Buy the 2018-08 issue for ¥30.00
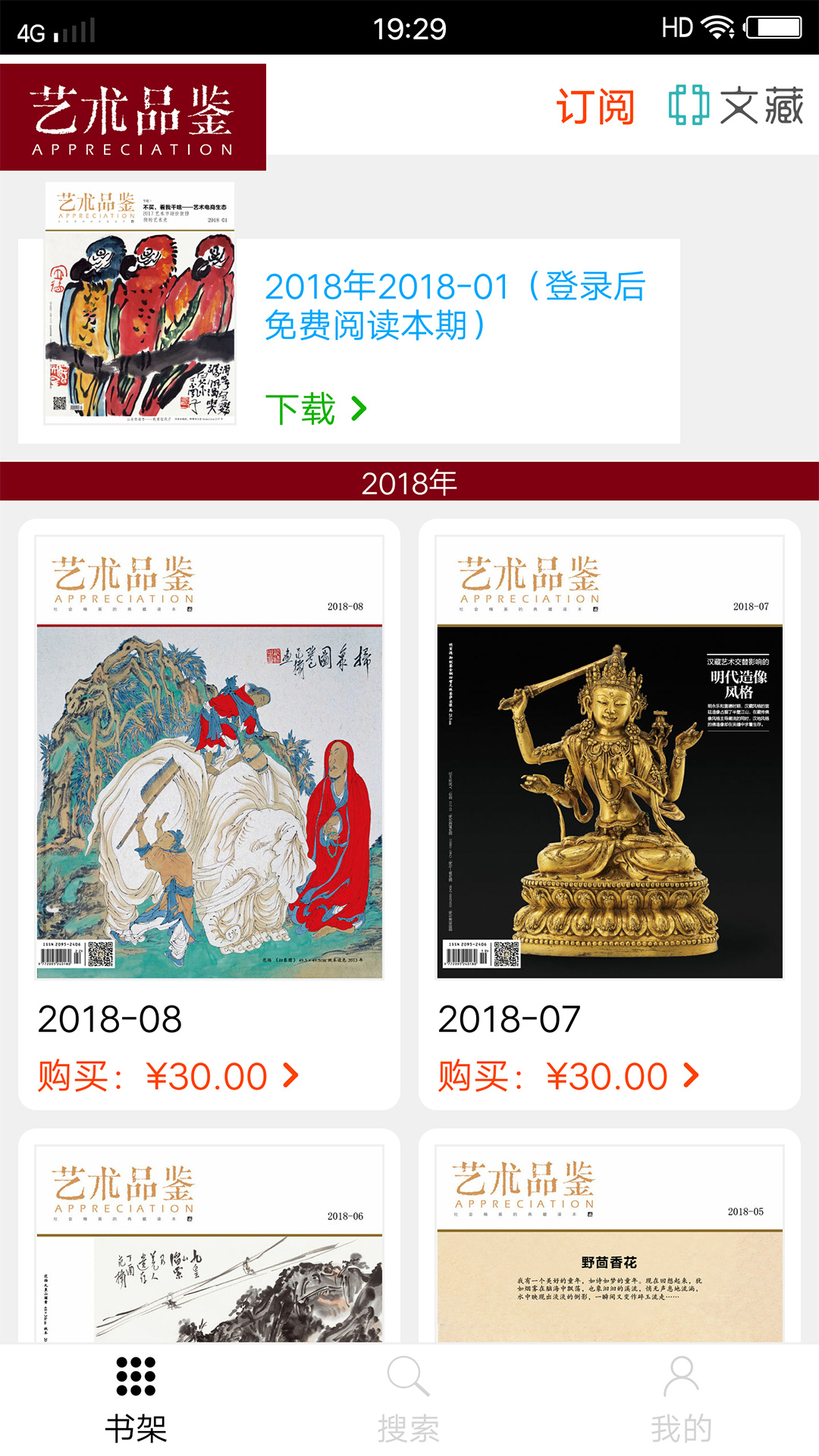 click(168, 1076)
